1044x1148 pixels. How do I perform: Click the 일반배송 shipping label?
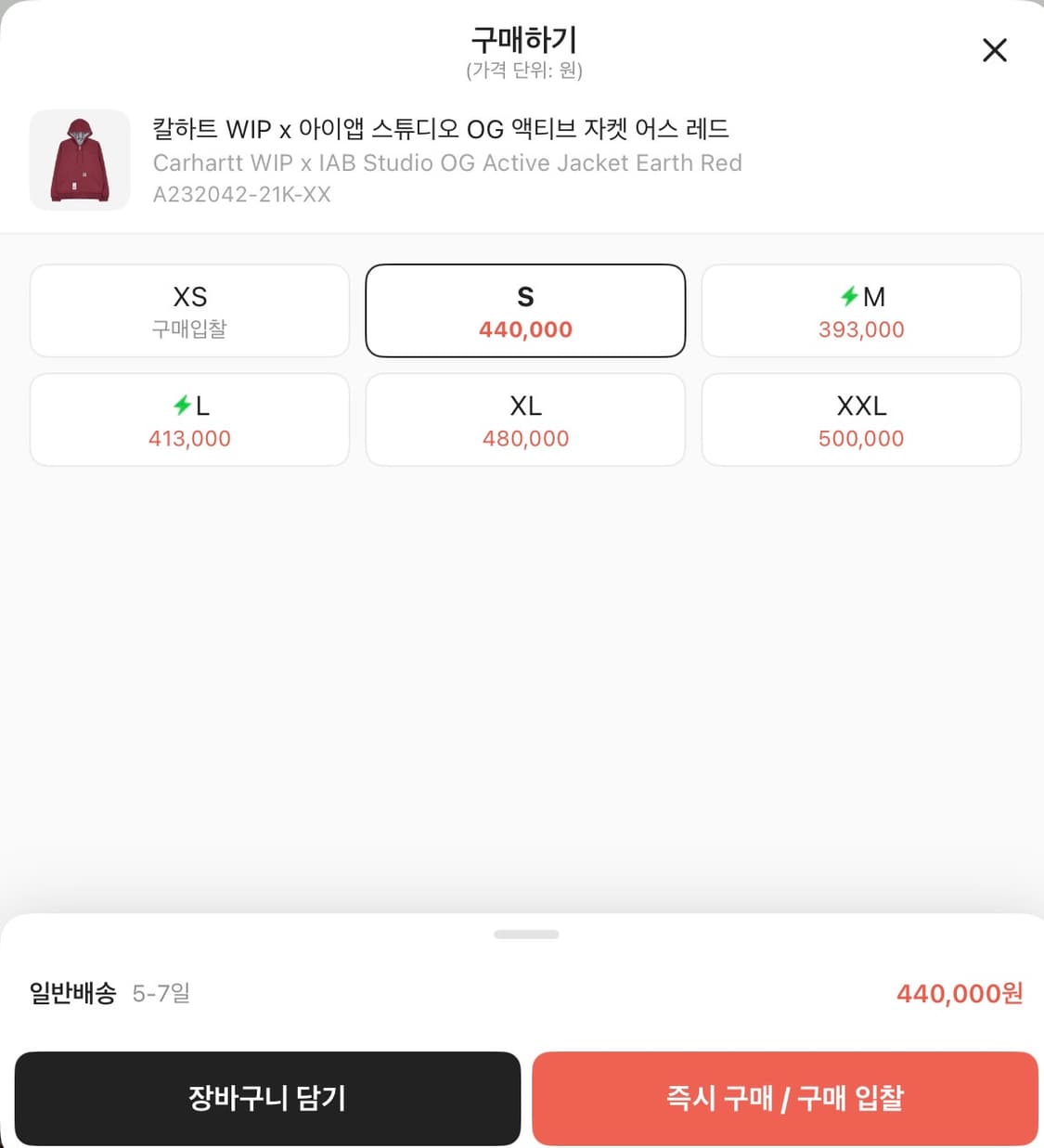pyautogui.click(x=71, y=993)
